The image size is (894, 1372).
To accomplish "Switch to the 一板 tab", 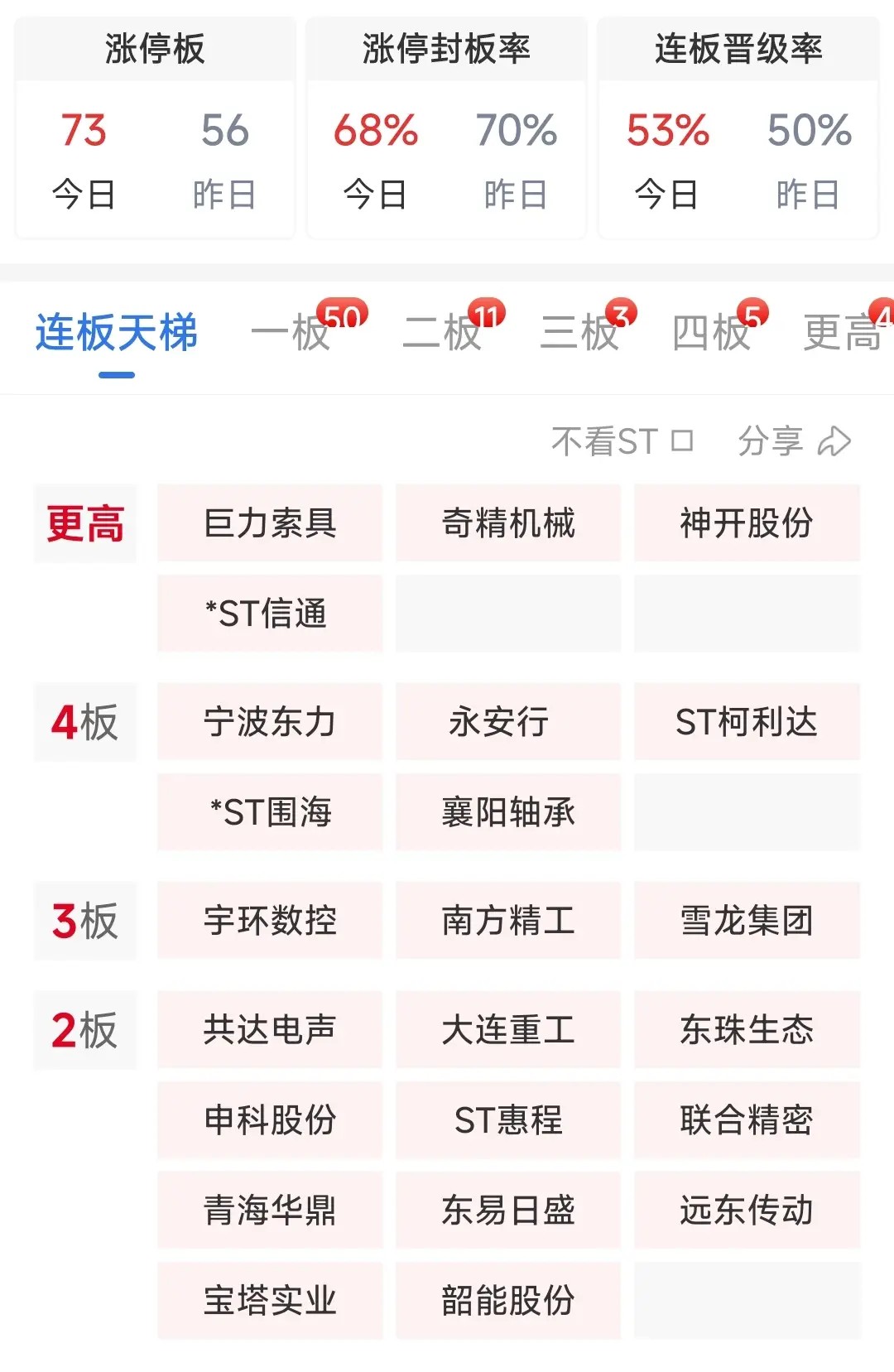I will tap(291, 333).
